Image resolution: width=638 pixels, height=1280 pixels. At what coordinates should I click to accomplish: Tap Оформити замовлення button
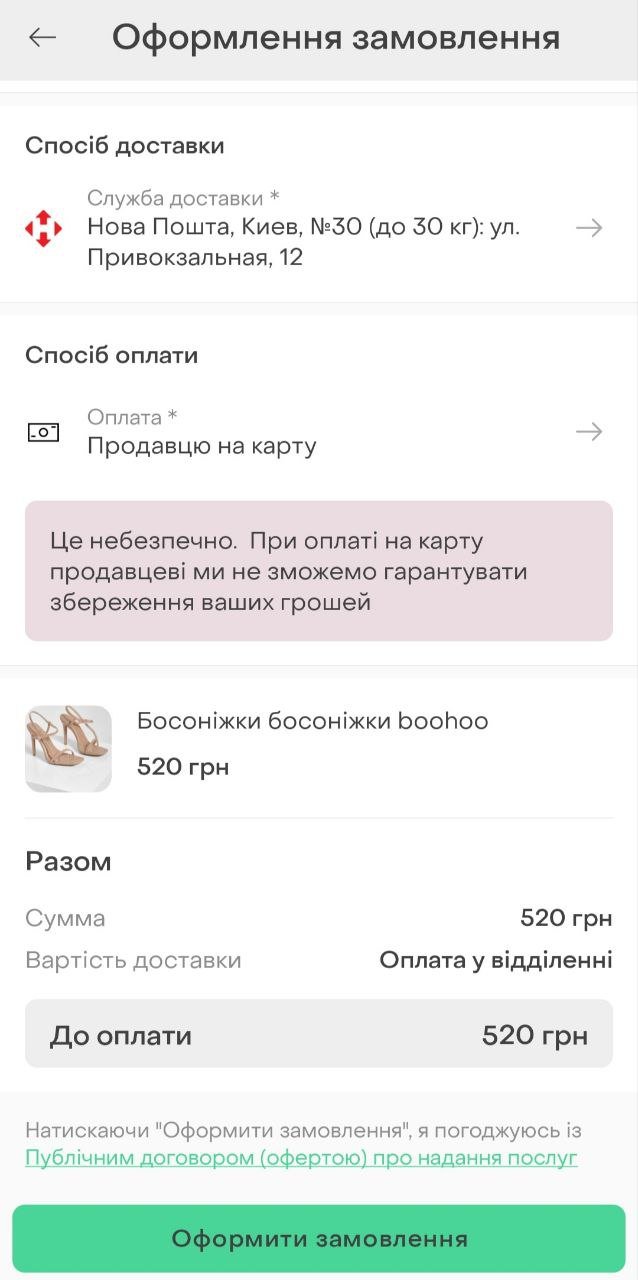(319, 1239)
